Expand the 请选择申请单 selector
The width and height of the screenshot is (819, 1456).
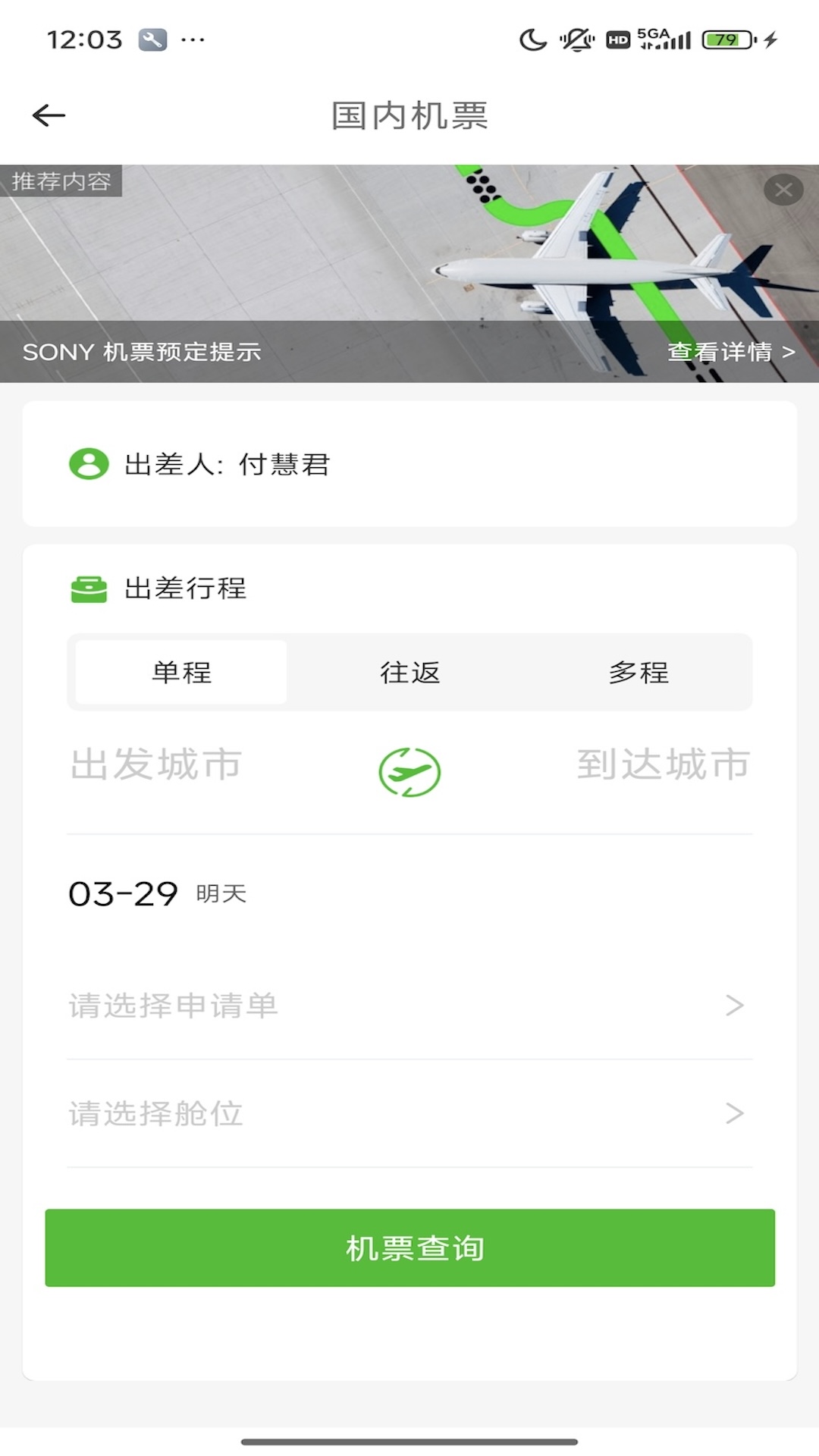tap(409, 1006)
